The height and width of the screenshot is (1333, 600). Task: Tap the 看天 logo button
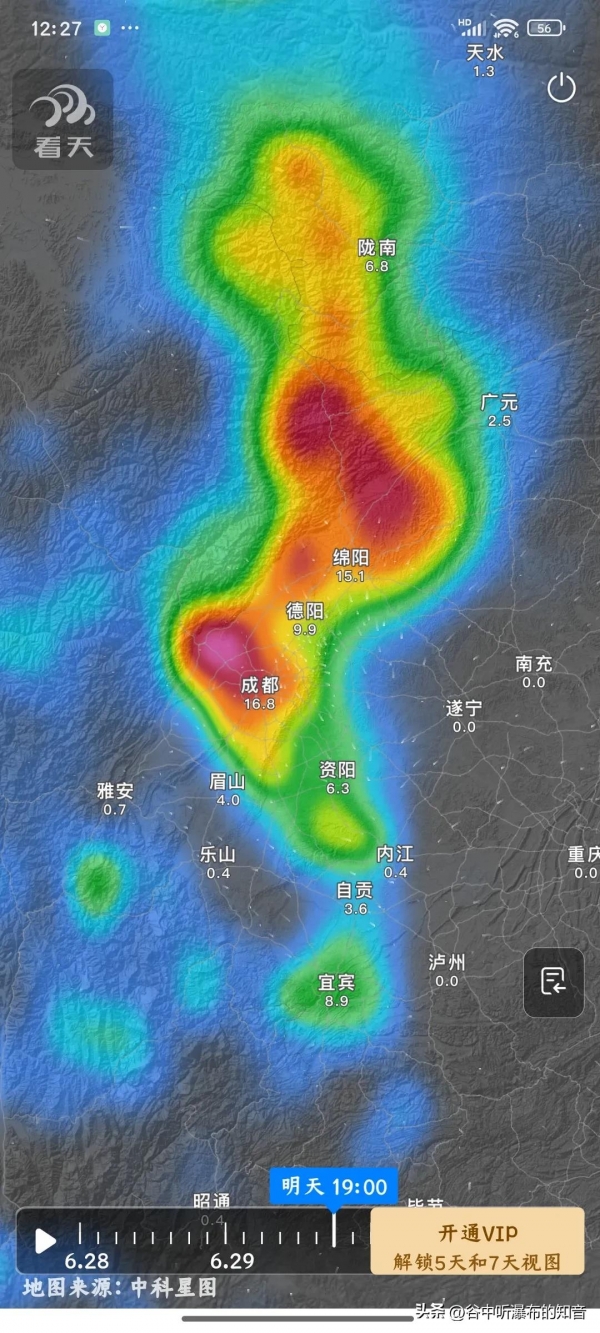62,120
